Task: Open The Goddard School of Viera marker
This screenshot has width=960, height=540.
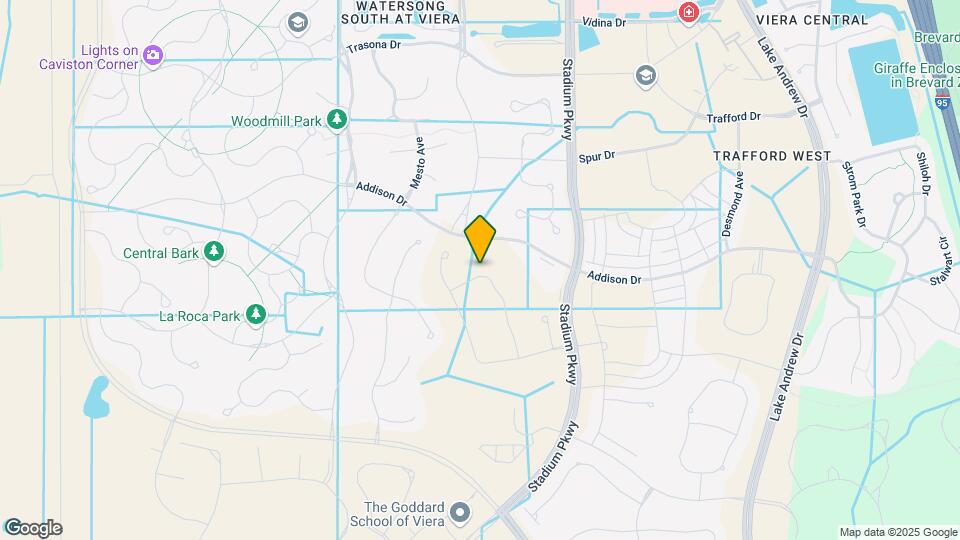Action: click(x=461, y=513)
